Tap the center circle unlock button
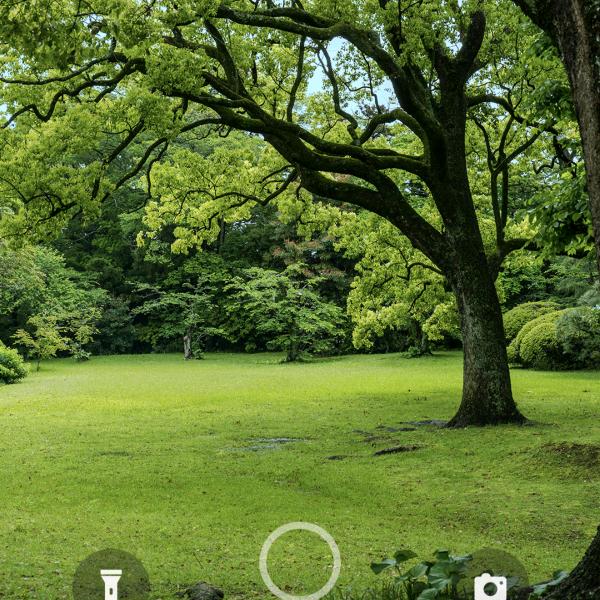This screenshot has height=600, width=600. click(x=300, y=561)
